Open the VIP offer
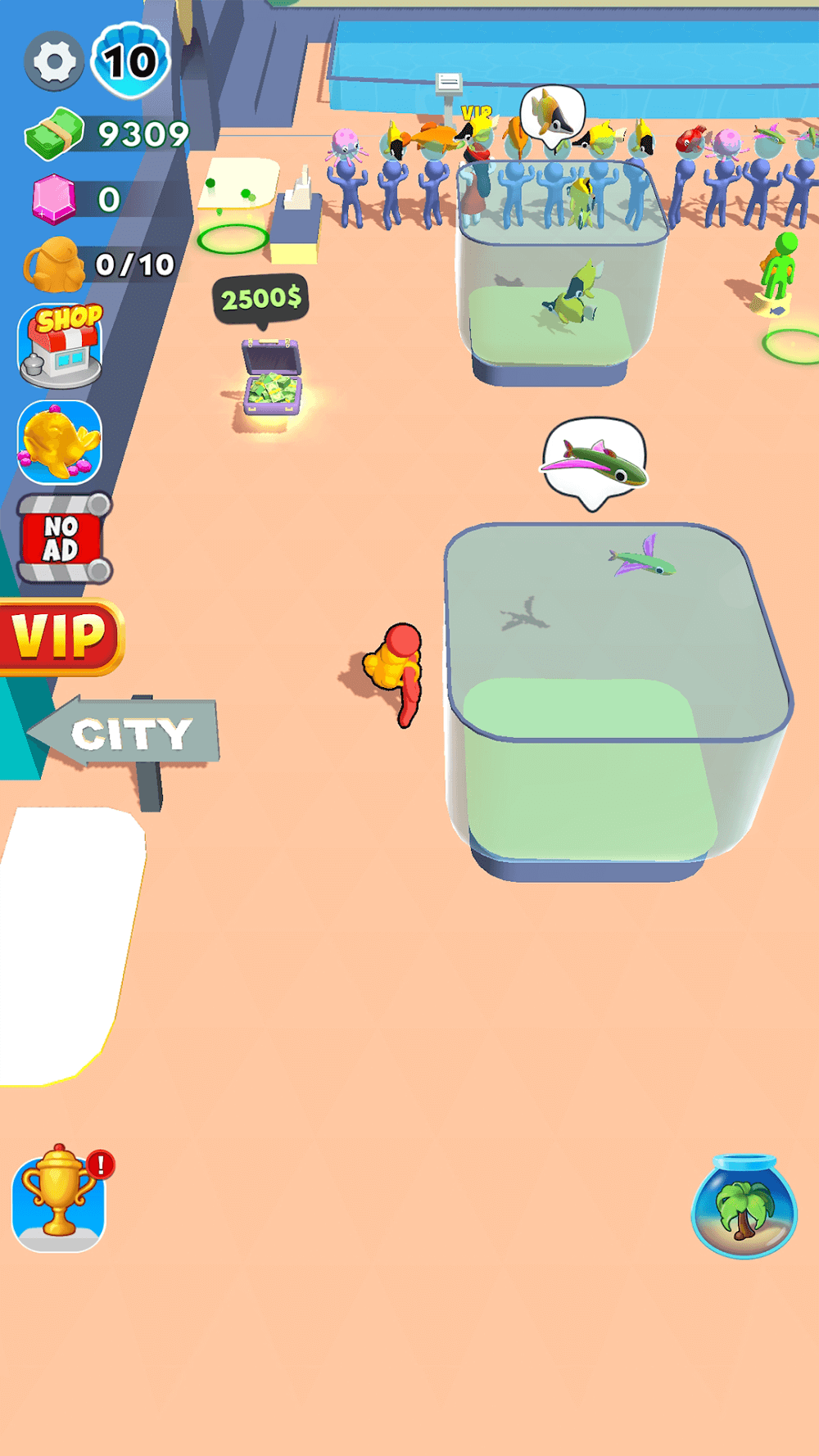Screen dimensions: 819x1456 click(x=60, y=637)
